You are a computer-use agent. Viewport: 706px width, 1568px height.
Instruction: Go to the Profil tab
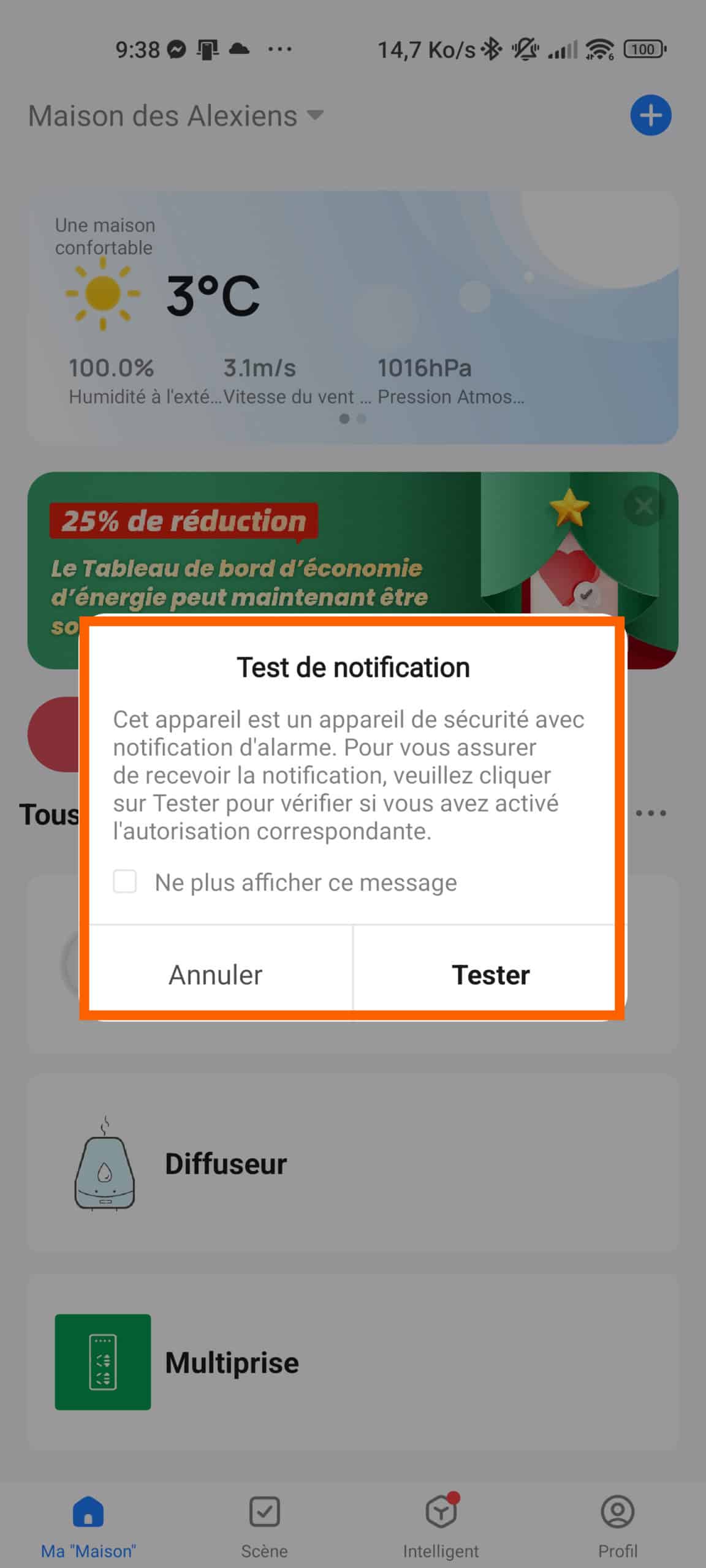click(617, 1527)
